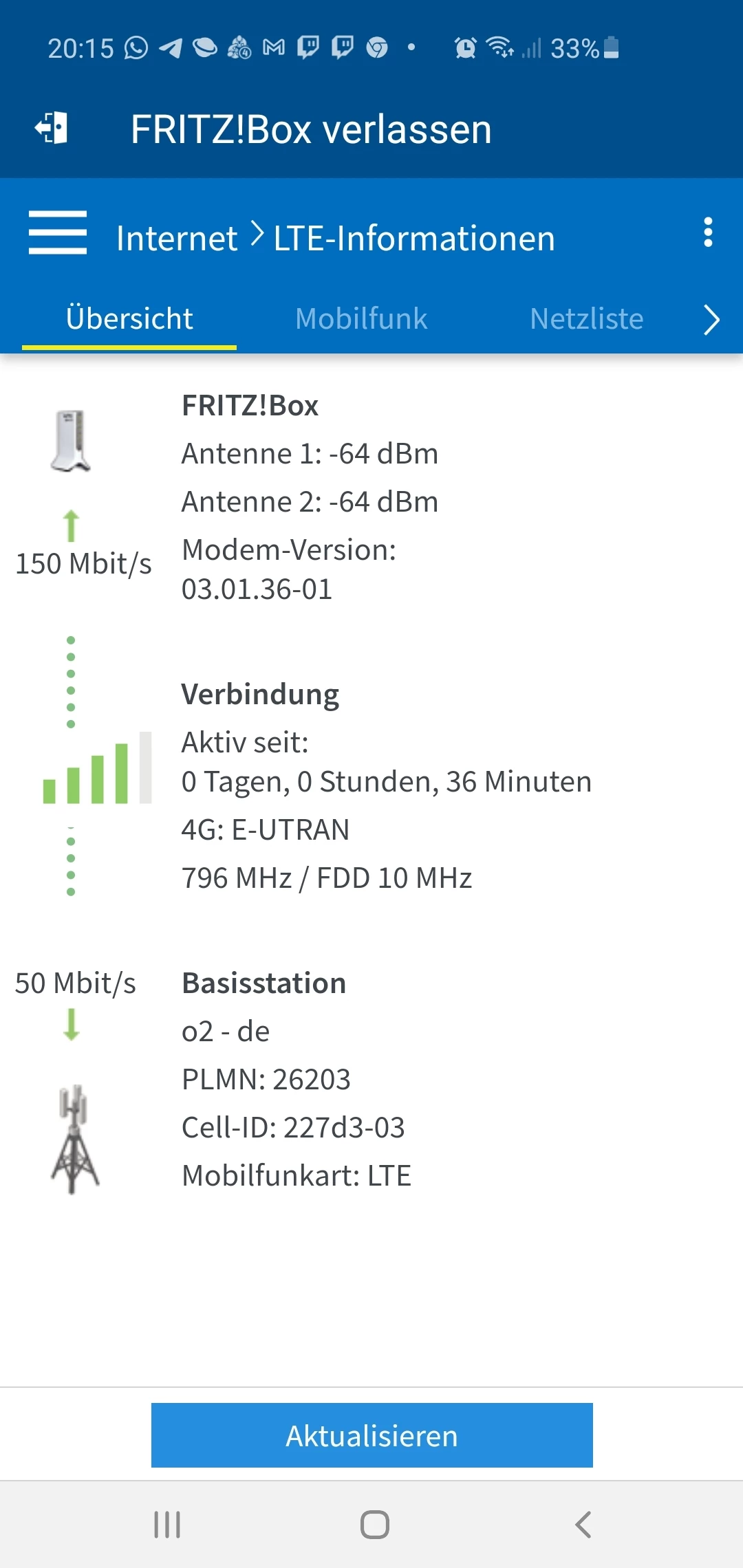Switch to the Netzliste tab
Image resolution: width=743 pixels, height=1568 pixels.
tap(586, 319)
